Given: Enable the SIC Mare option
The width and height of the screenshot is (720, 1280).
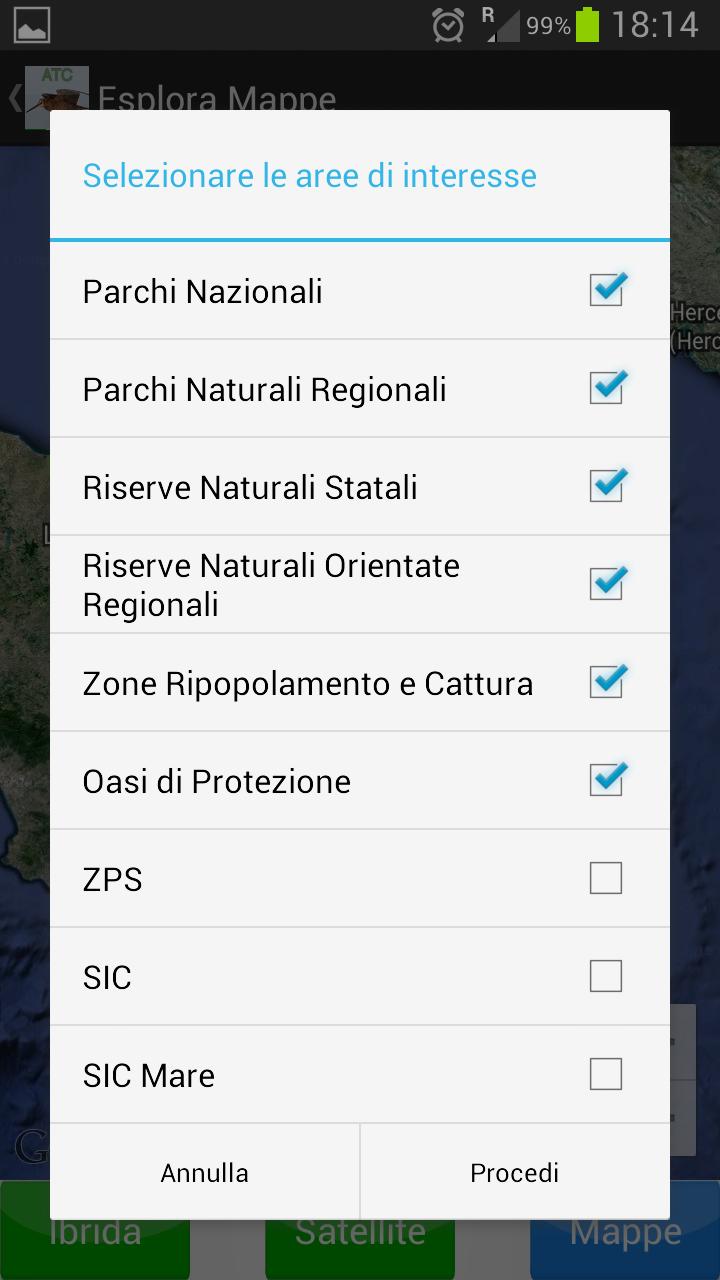Looking at the screenshot, I should pos(606,1074).
